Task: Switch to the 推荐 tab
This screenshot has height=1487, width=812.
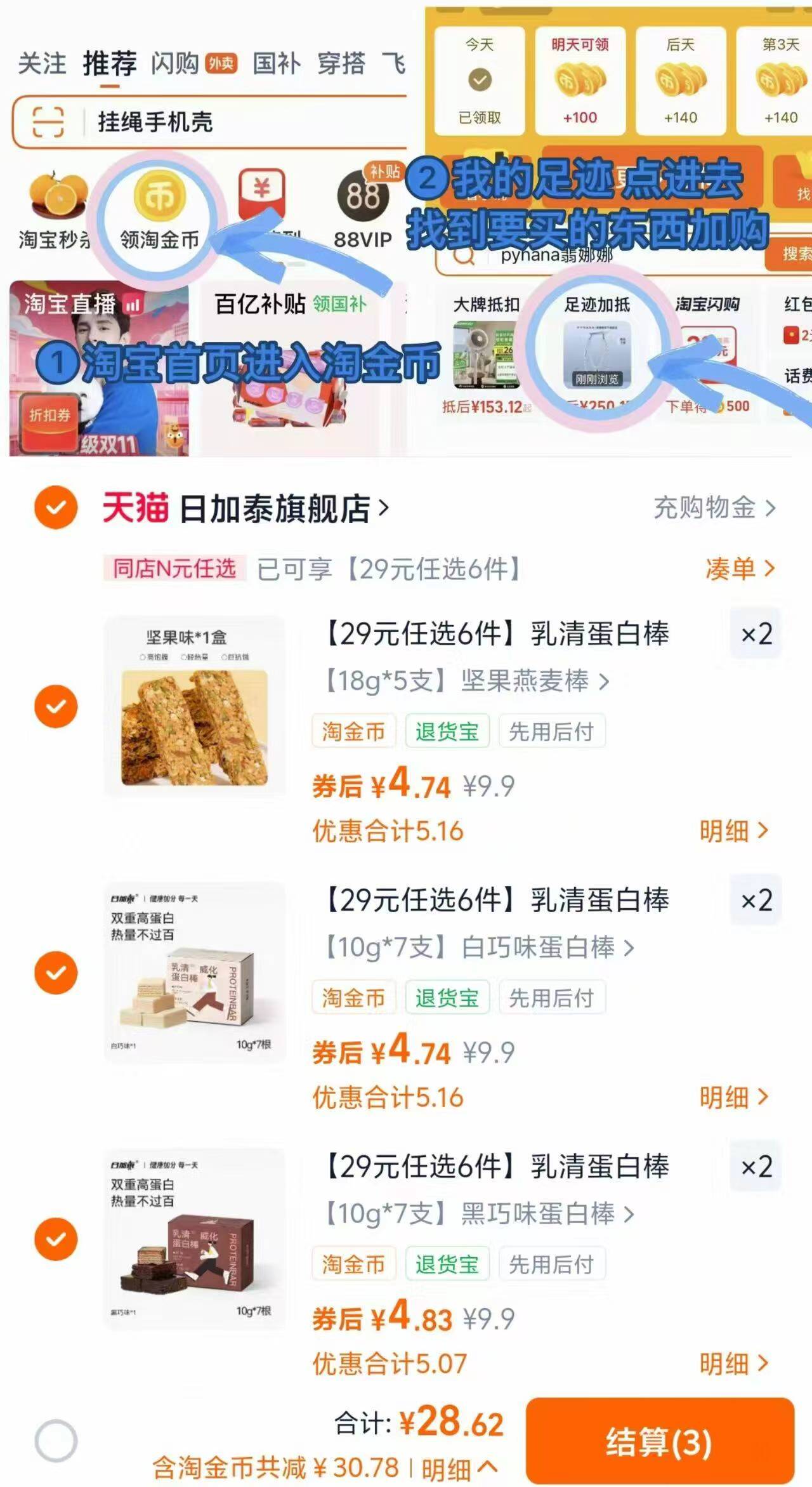Action: pyautogui.click(x=109, y=62)
